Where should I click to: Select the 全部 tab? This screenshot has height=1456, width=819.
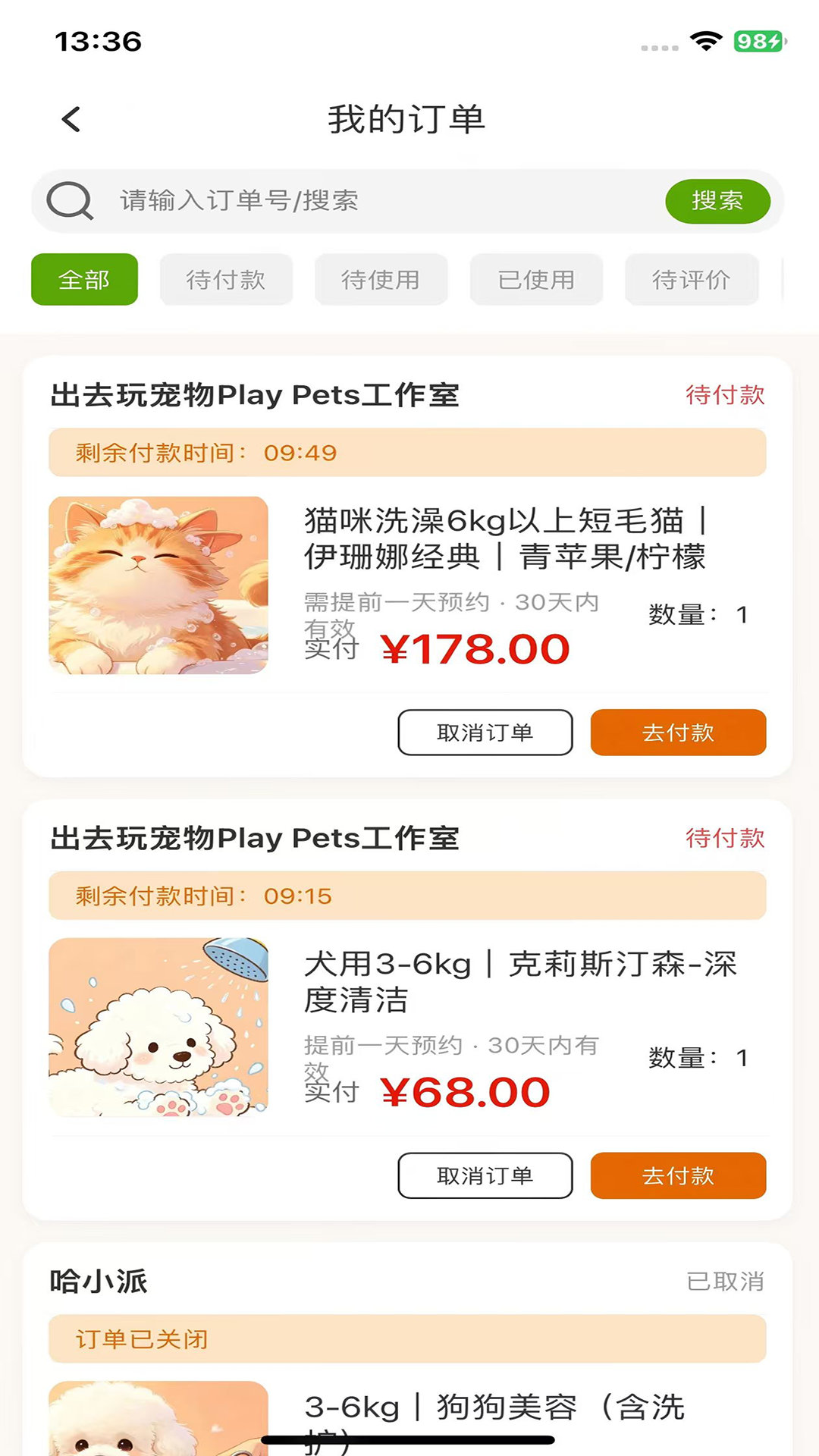point(84,280)
